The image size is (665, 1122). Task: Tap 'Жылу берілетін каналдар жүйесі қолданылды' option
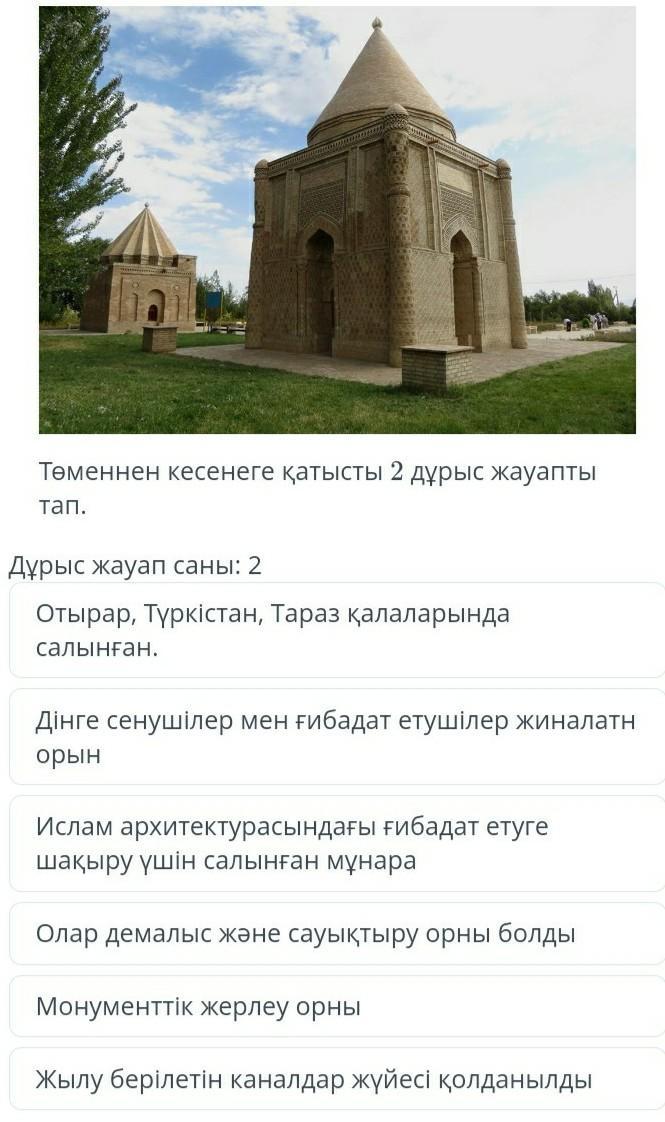[336, 1079]
